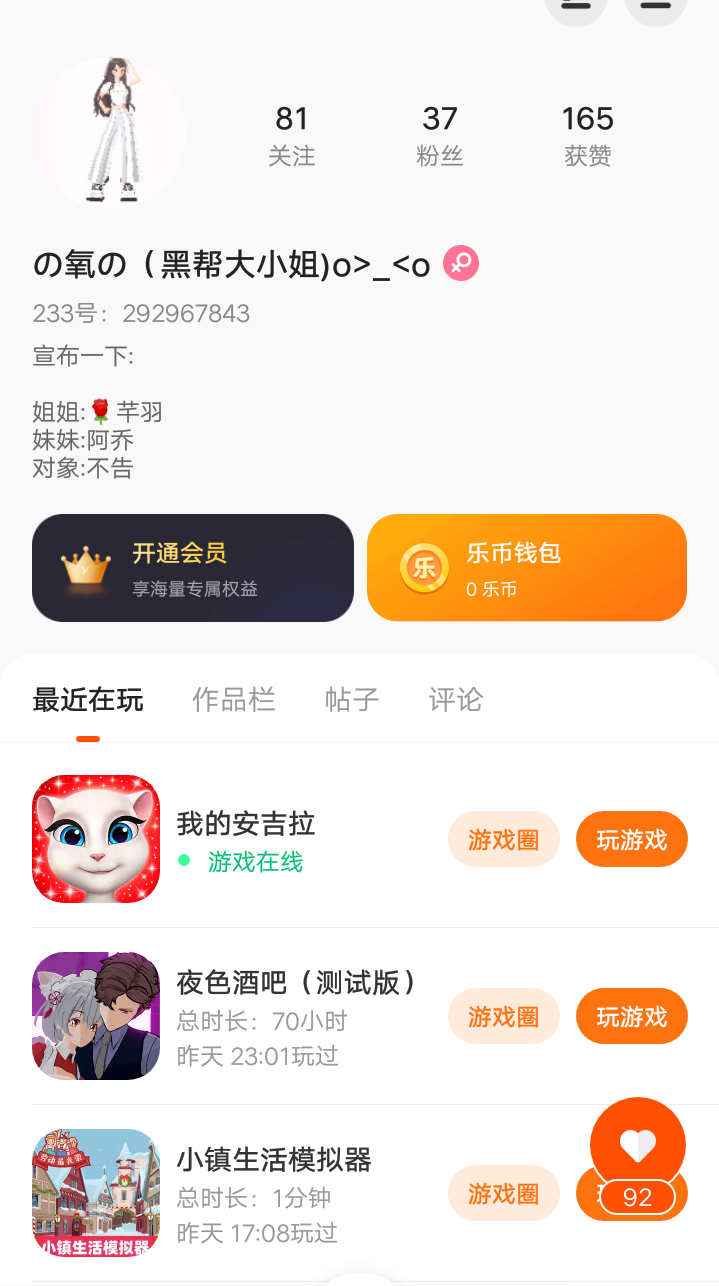Tap the 开通会员 membership card
Image resolution: width=719 pixels, height=1286 pixels.
click(x=193, y=568)
